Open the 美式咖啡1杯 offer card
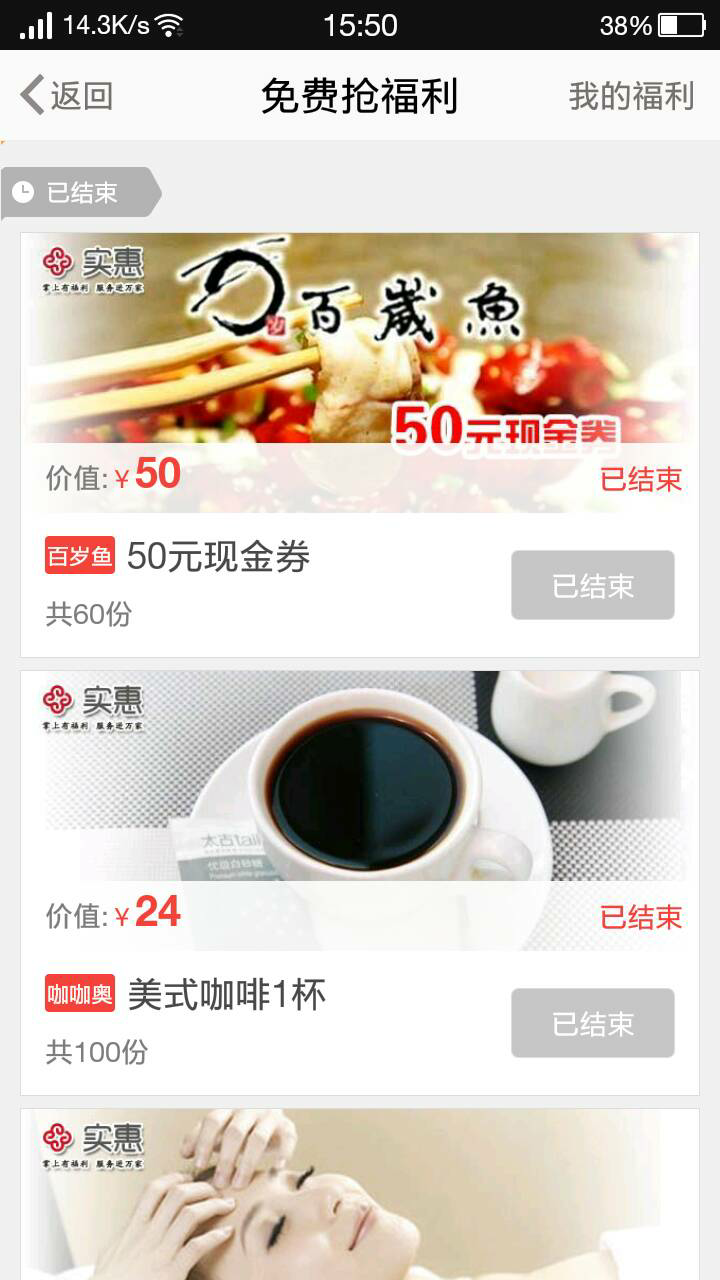 (x=360, y=883)
